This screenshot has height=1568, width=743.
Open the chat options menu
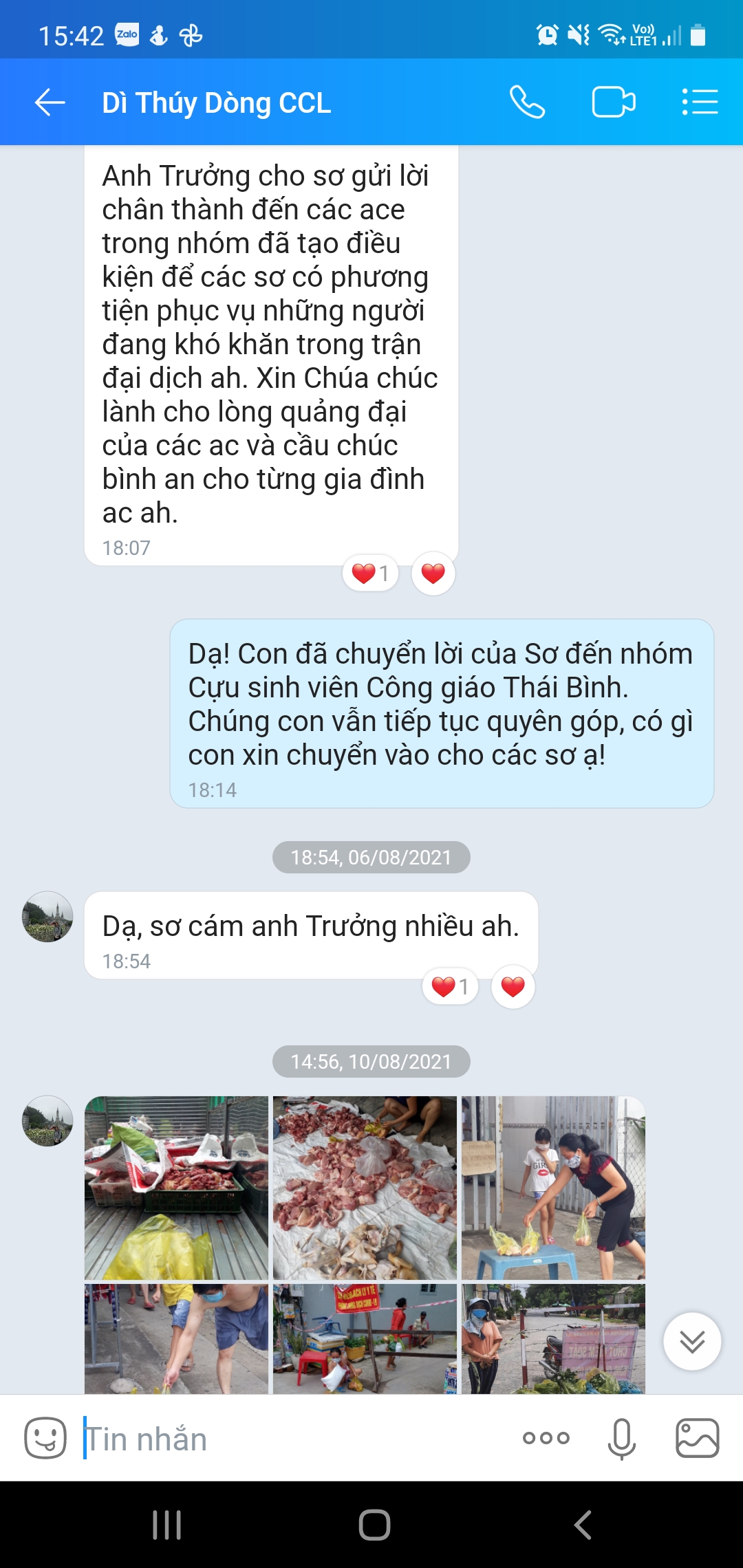click(700, 102)
